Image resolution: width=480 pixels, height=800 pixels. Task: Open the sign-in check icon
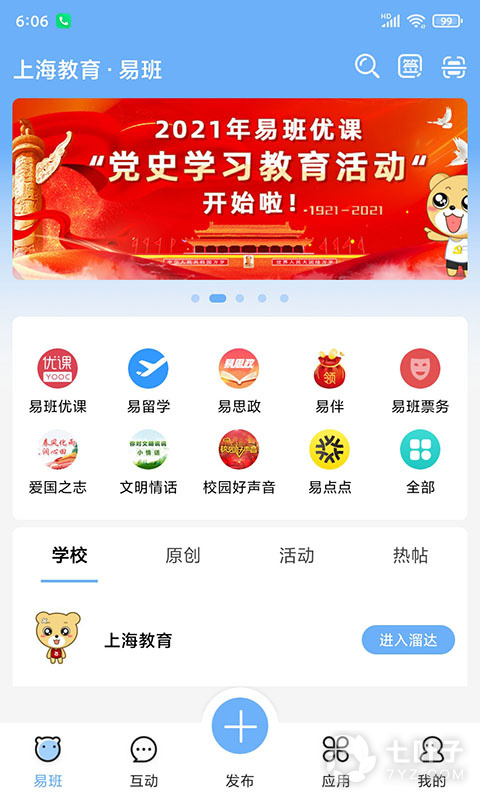[410, 66]
